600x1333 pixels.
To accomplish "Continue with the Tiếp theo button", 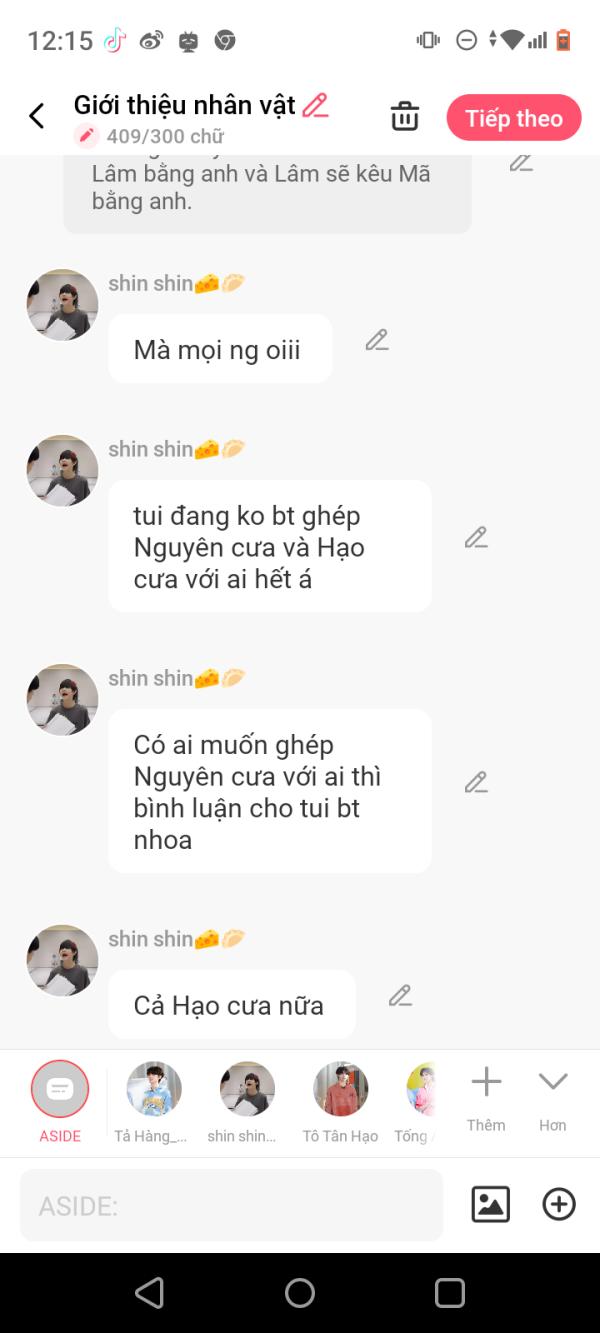I will coord(514,118).
